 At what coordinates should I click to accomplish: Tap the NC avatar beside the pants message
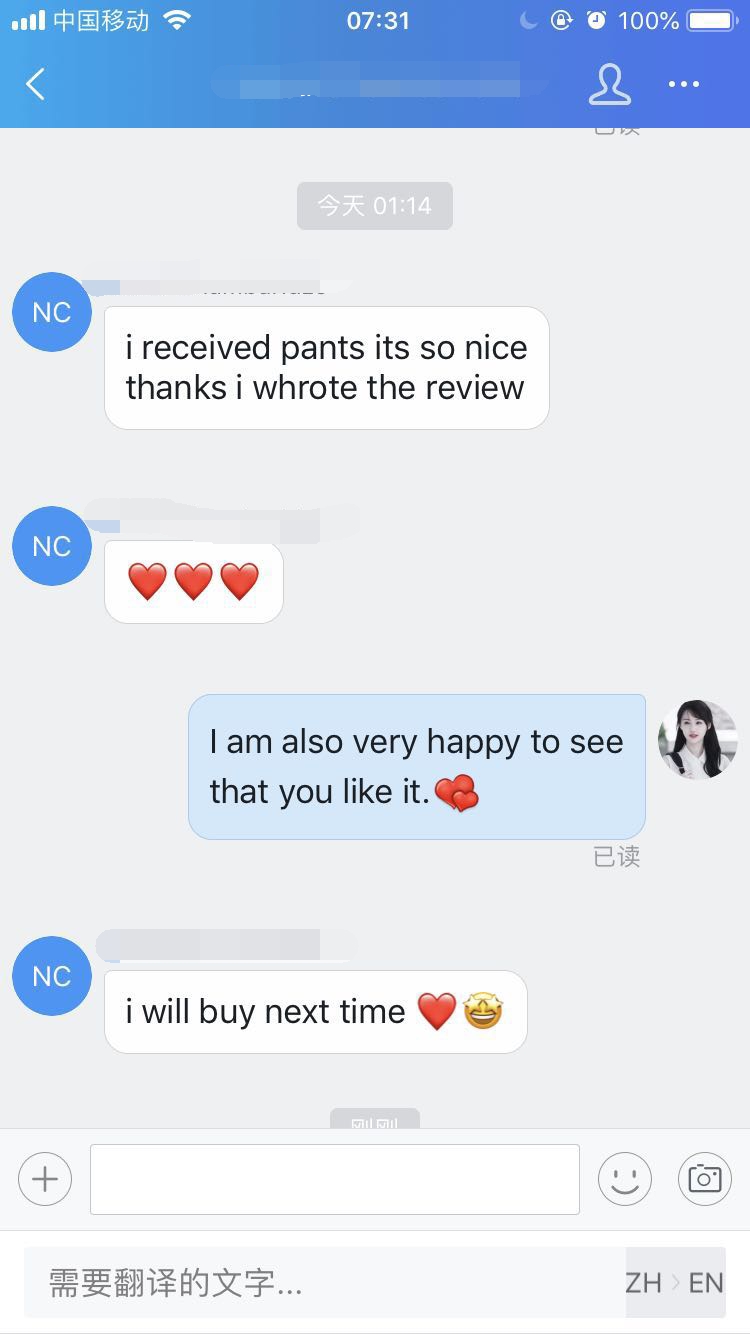coord(52,312)
